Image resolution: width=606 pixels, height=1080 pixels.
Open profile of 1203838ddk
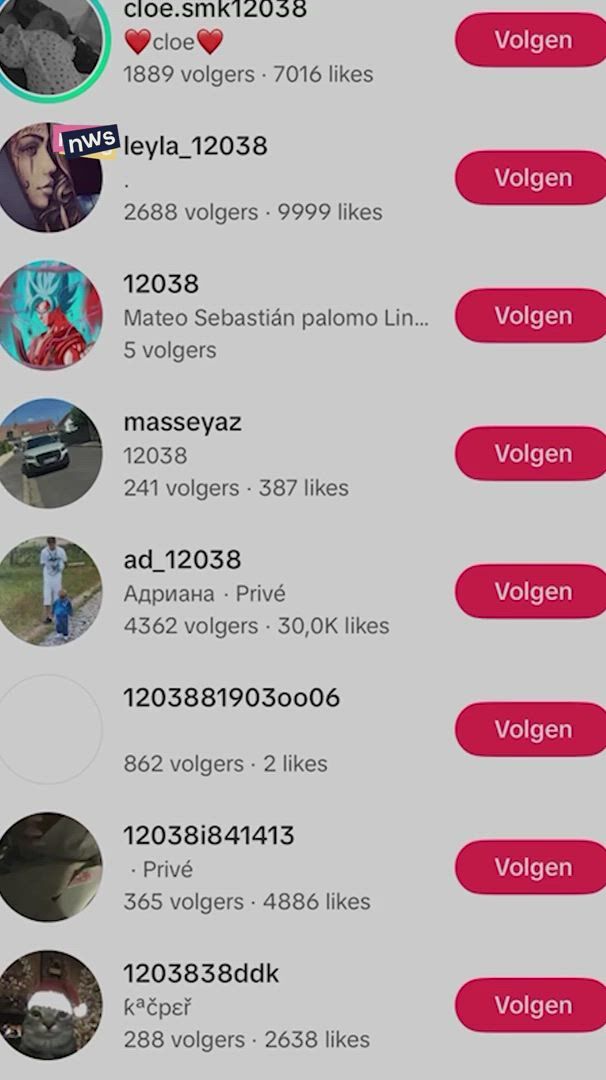click(x=200, y=974)
